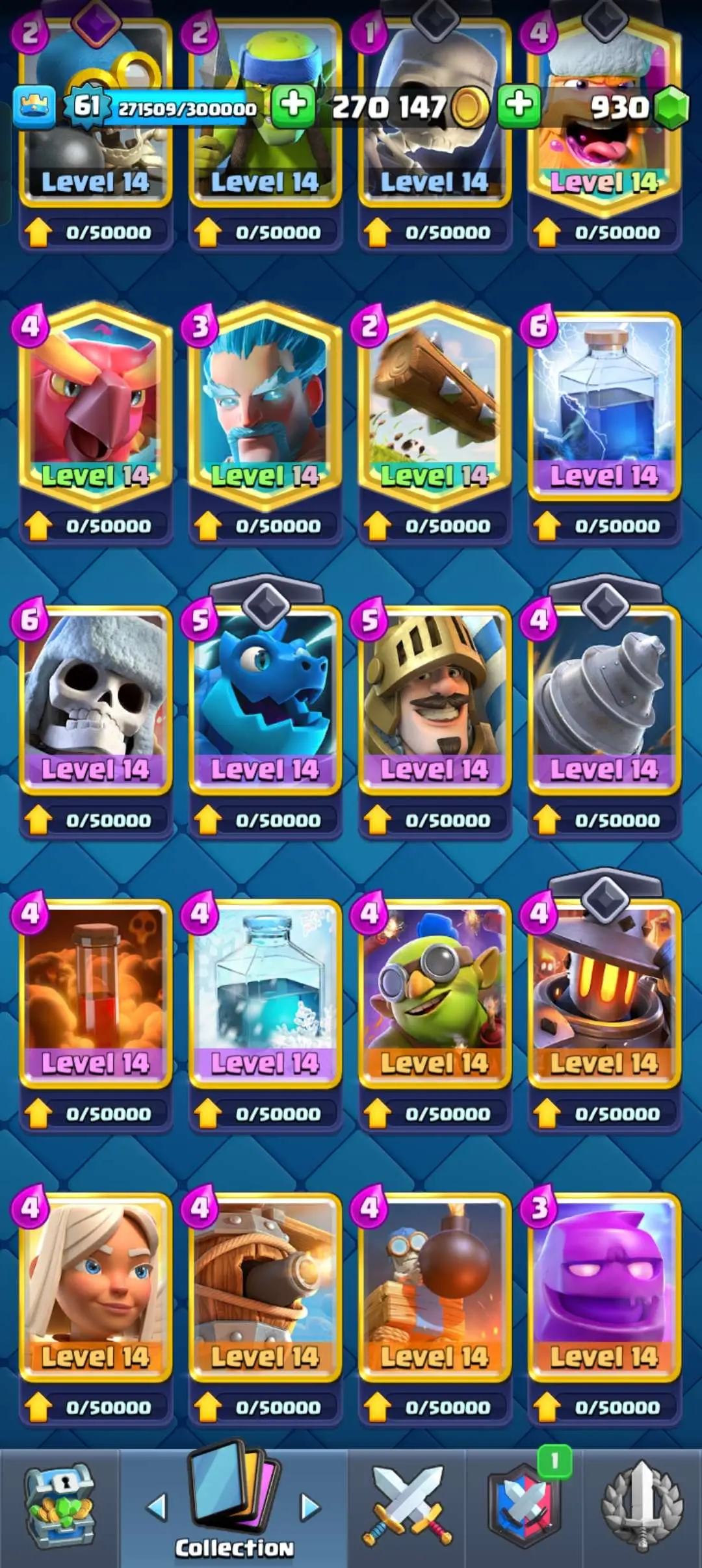
Task: Select the Electro Dragon card
Action: tap(265, 699)
